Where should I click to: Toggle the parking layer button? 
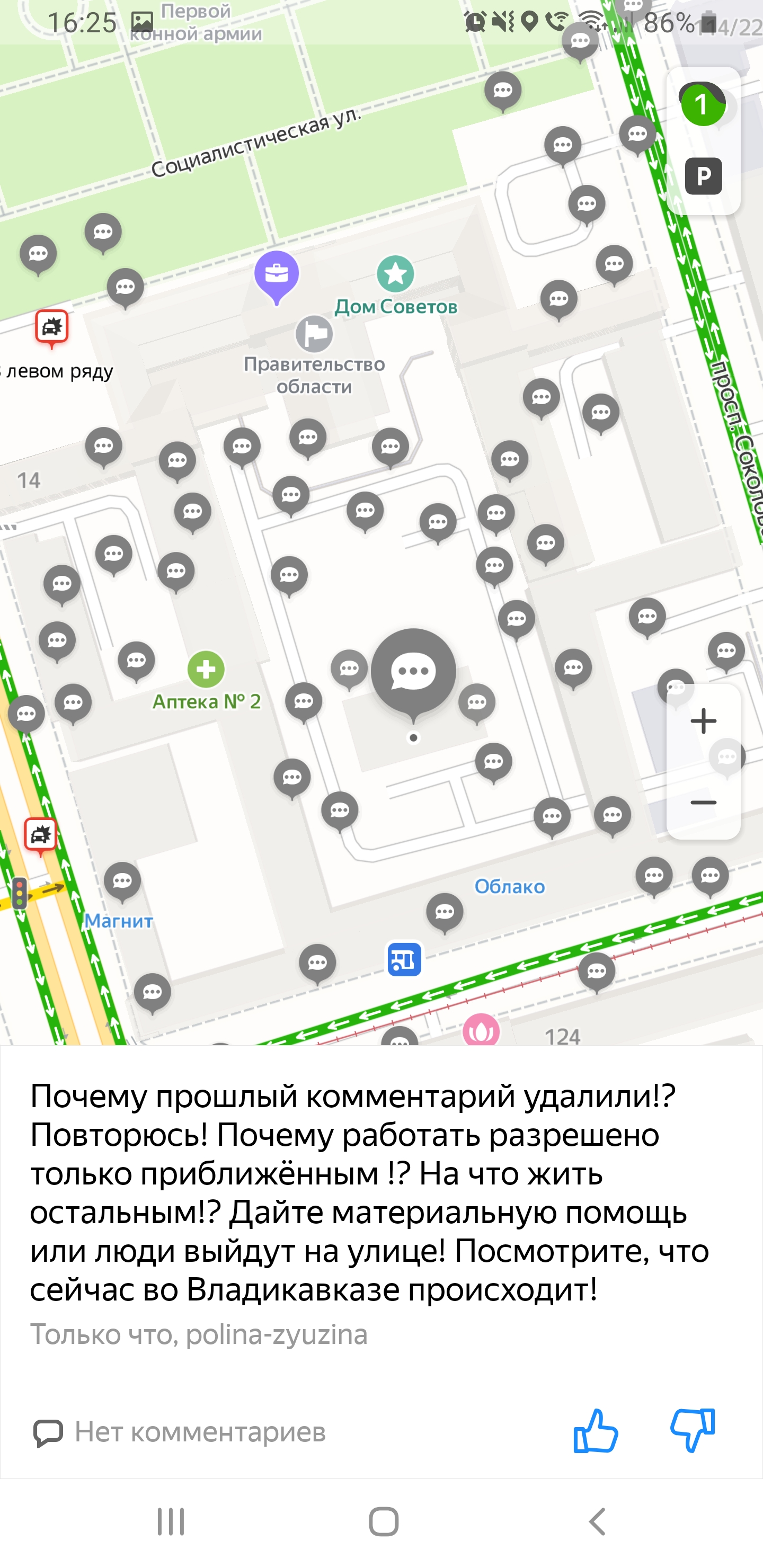[703, 176]
